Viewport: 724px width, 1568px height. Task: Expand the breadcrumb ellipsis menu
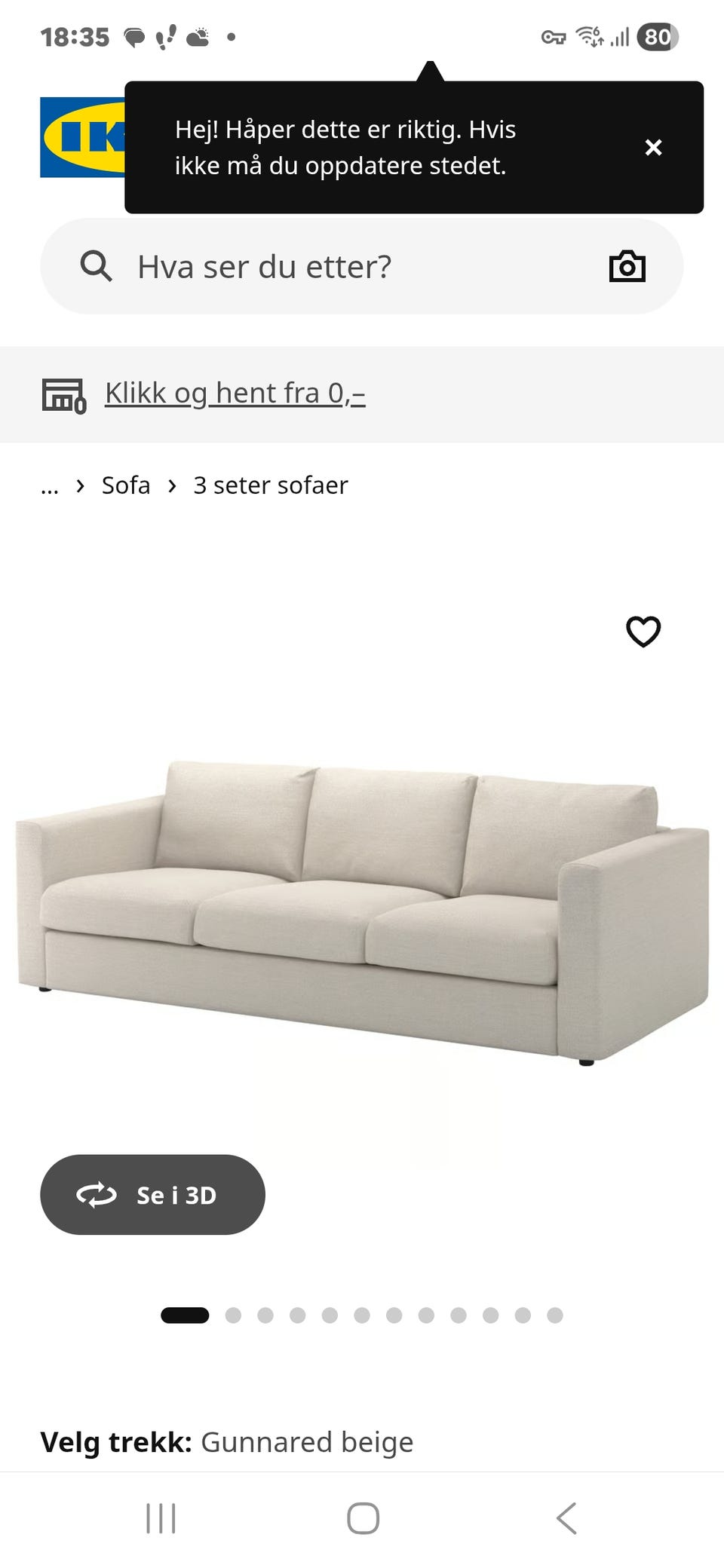(49, 485)
